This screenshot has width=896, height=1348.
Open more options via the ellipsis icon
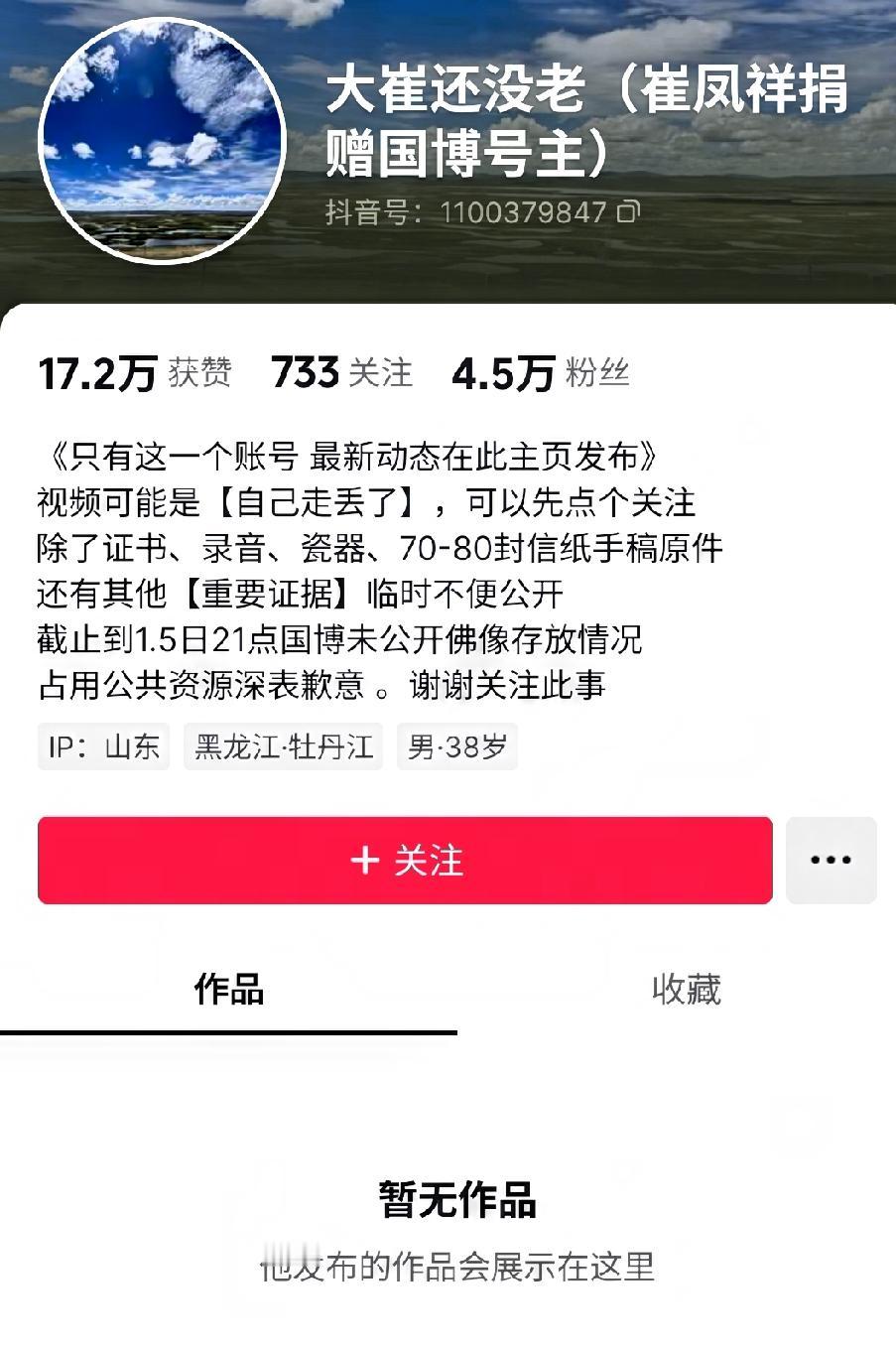tap(832, 861)
